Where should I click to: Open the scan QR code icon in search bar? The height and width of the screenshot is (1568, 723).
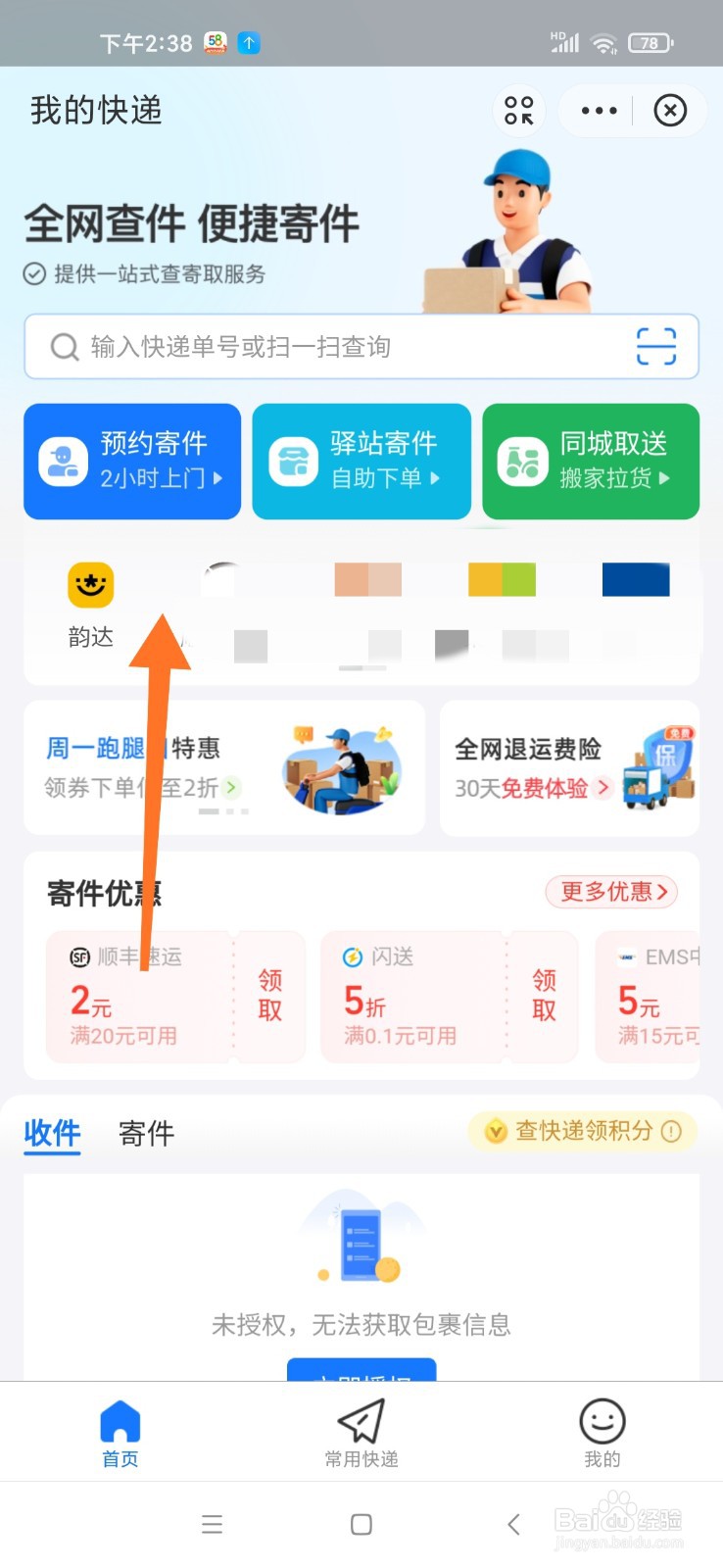pos(656,347)
